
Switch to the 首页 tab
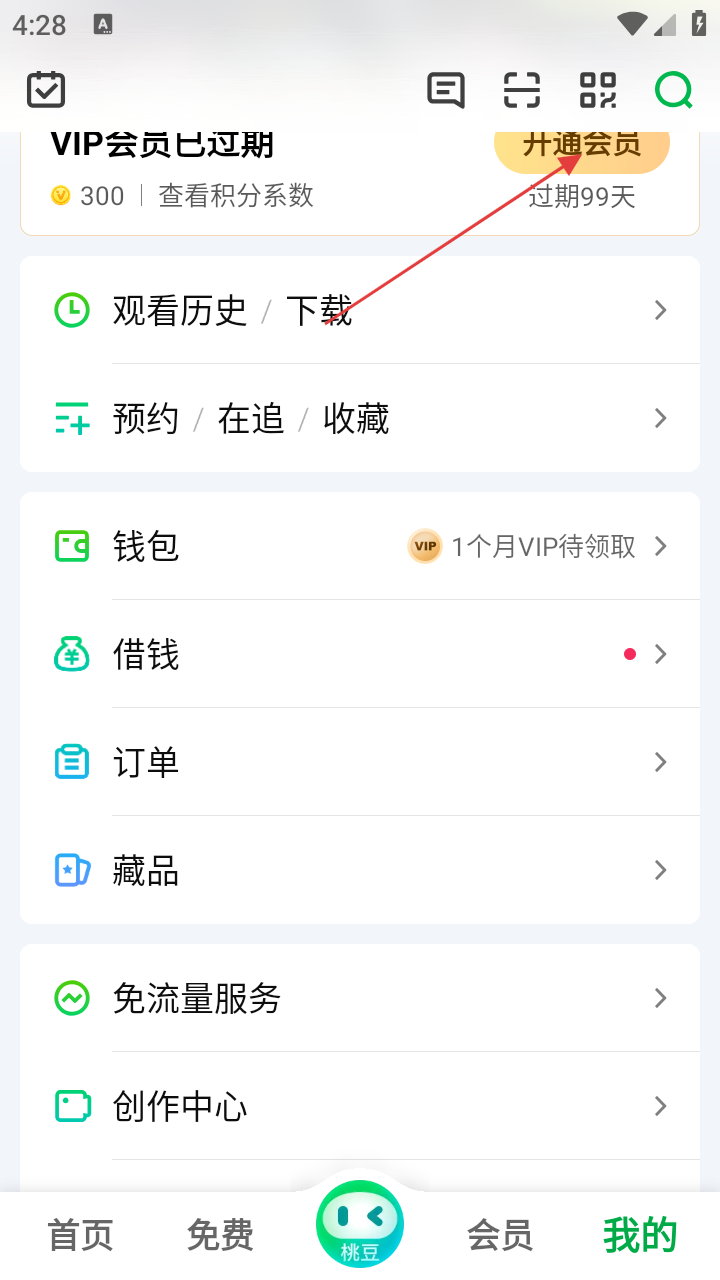point(81,1236)
